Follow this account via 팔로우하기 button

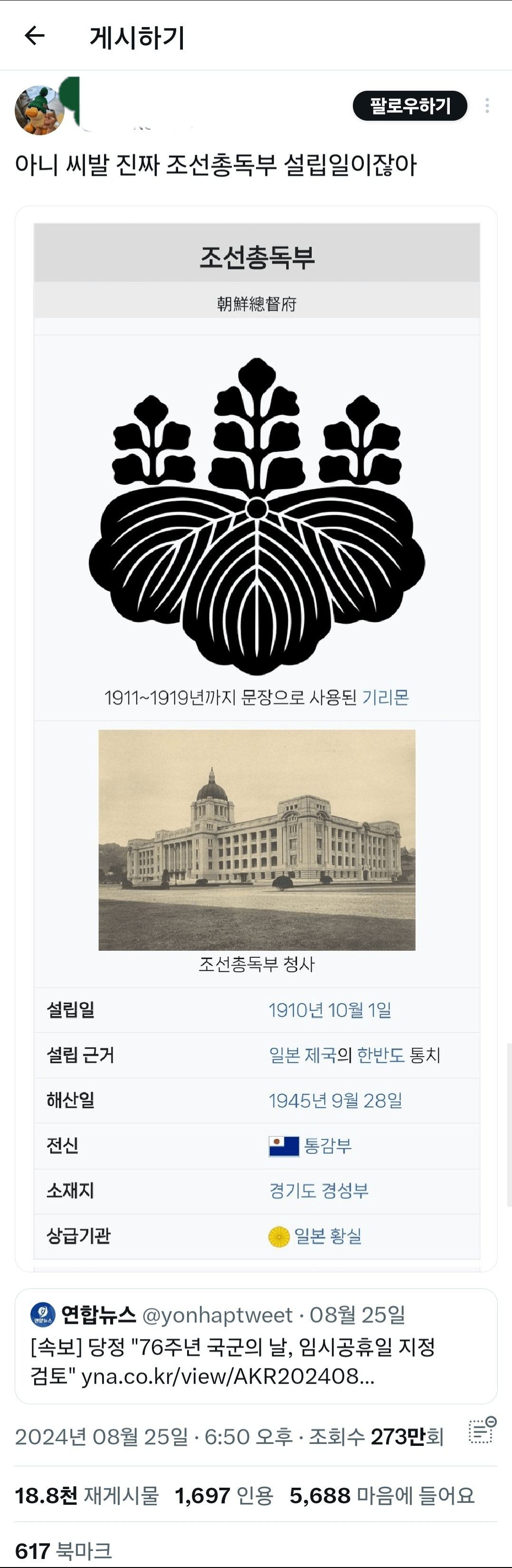(x=410, y=106)
